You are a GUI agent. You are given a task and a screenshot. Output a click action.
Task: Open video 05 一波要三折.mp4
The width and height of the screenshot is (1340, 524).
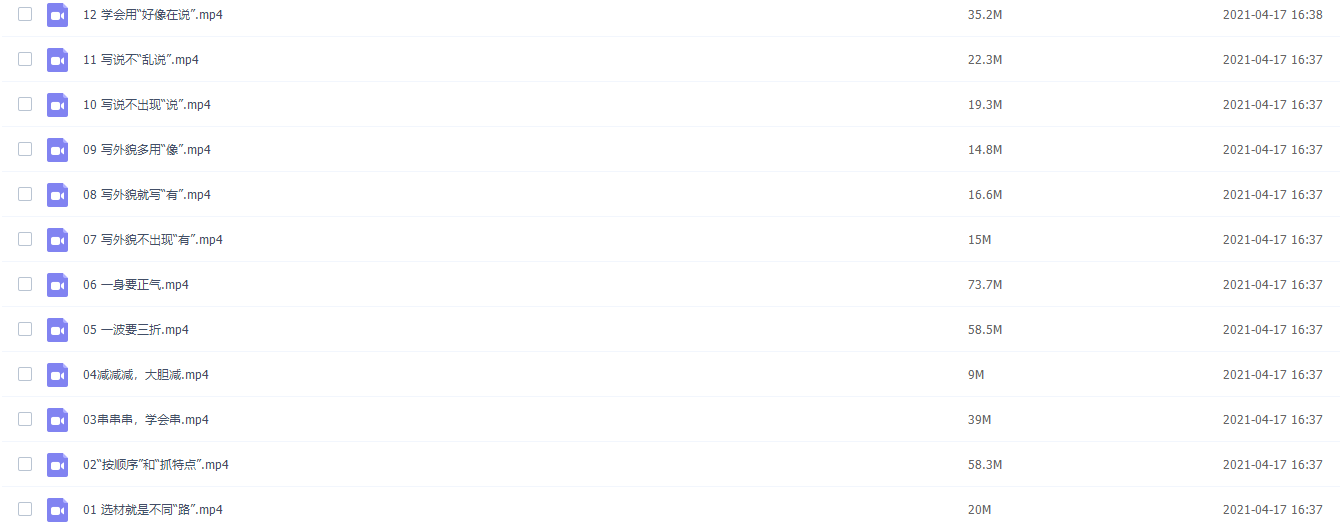click(135, 330)
